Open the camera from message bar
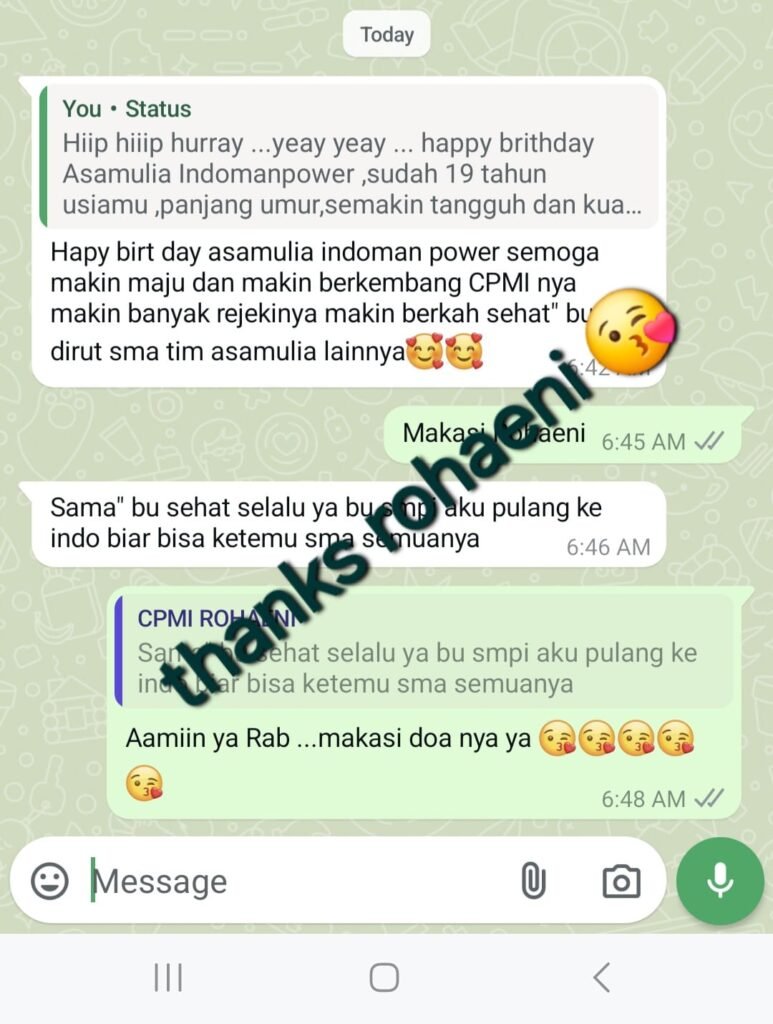Viewport: 773px width, 1024px height. tap(621, 881)
